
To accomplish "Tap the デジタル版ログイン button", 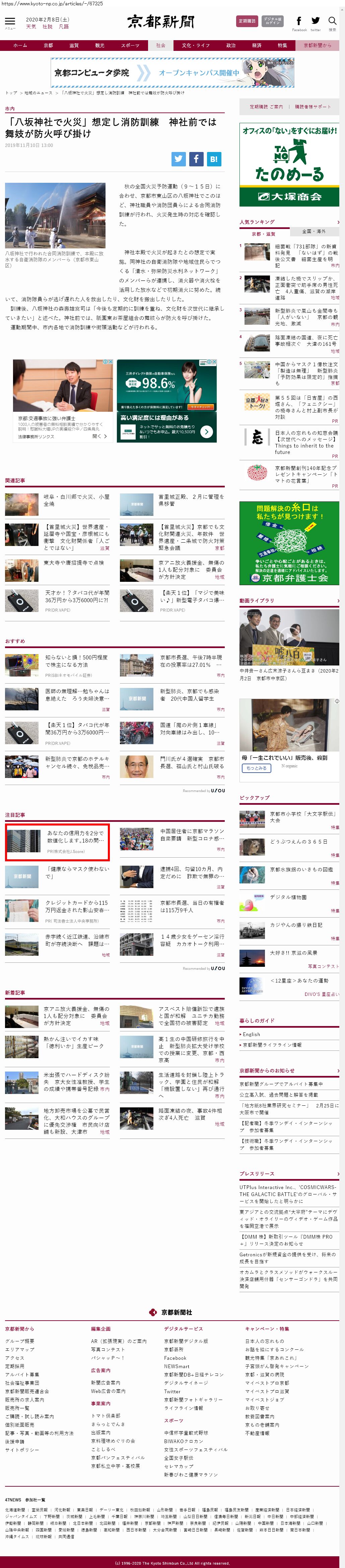I will [272, 21].
